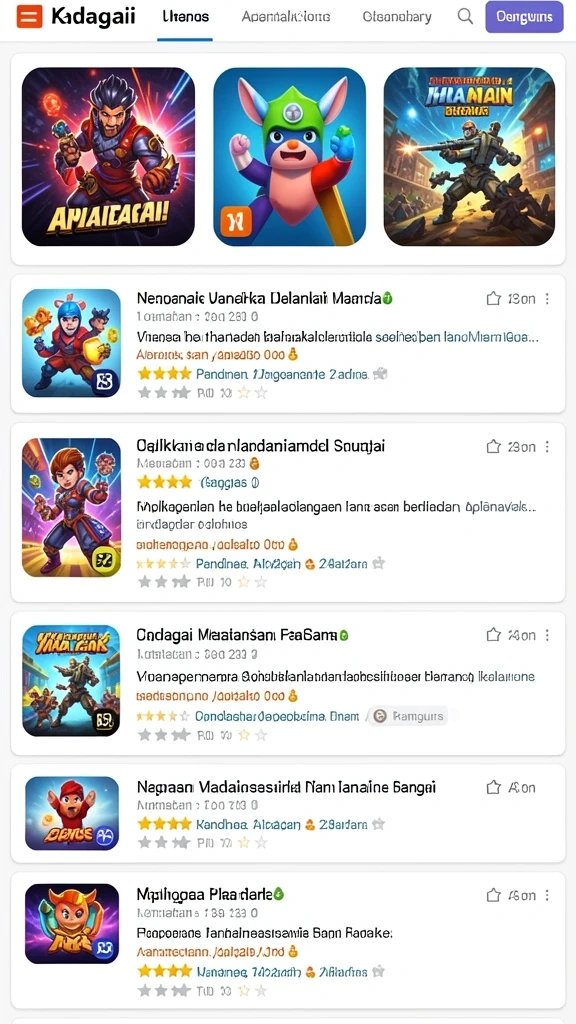Screen dimensions: 576x1024
Task: Bookmark the Nenoanaie Vanarka game with star icon
Action: 494,299
